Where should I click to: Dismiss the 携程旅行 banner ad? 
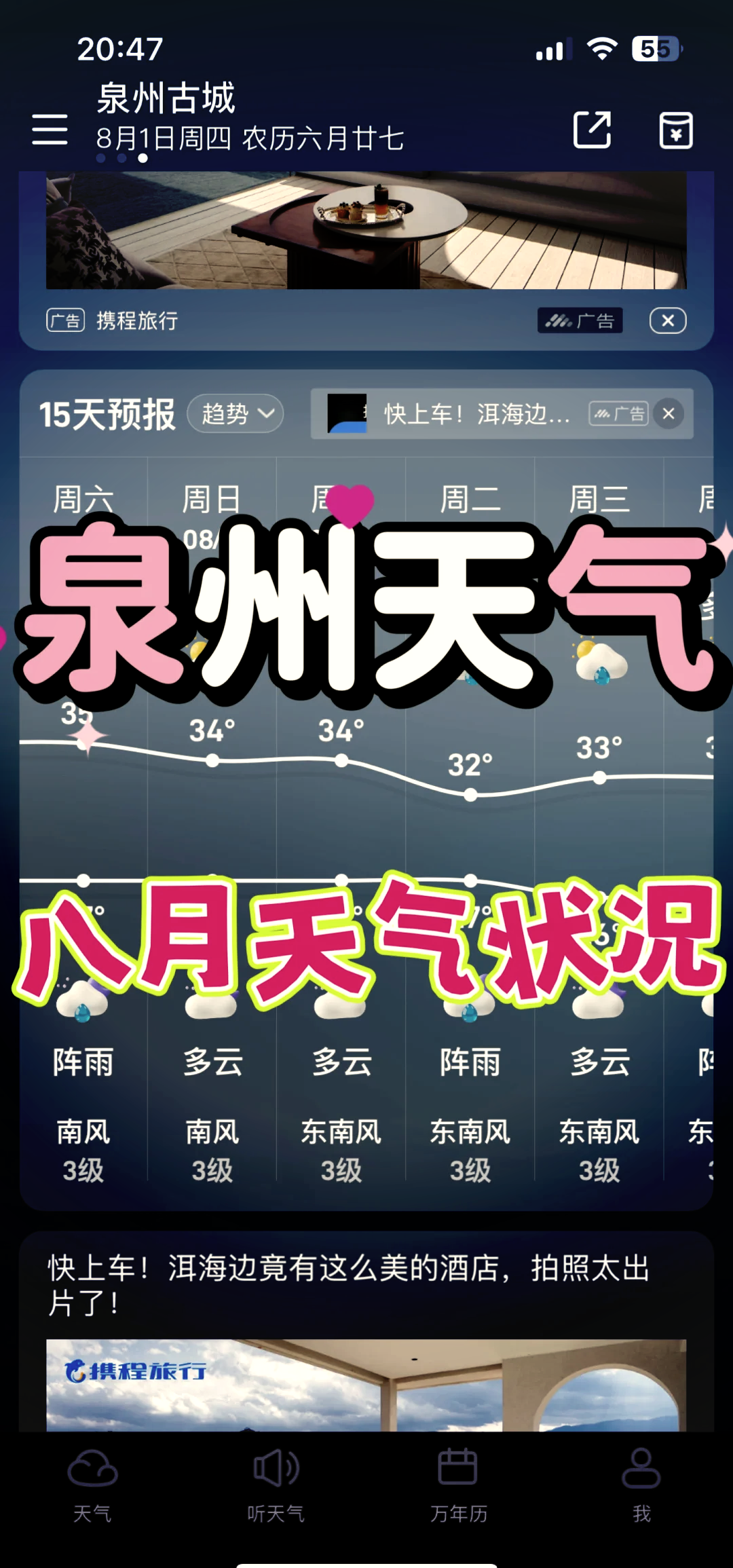tap(667, 320)
